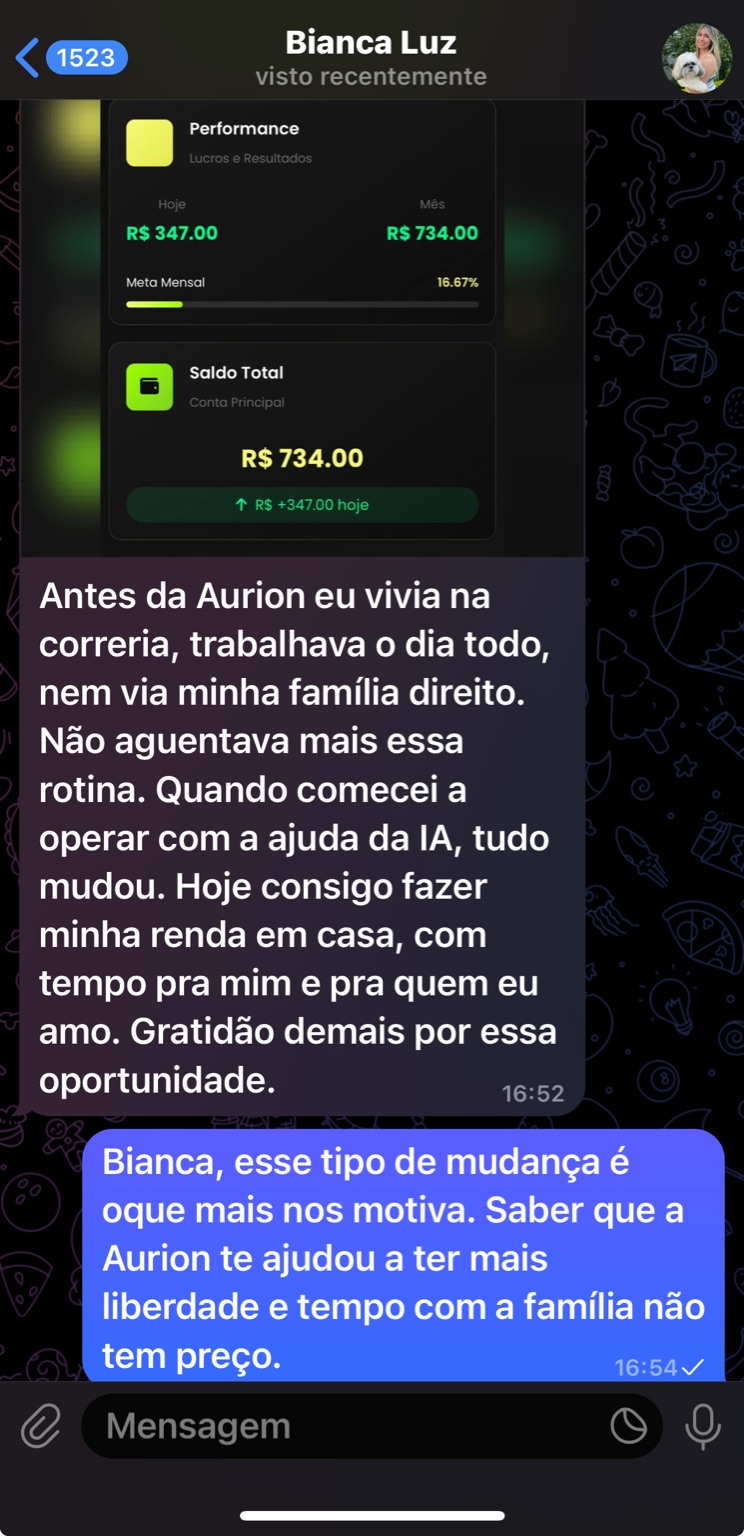Focus the Mensagem text field
Screen dimensions: 744x1536
point(340,1427)
